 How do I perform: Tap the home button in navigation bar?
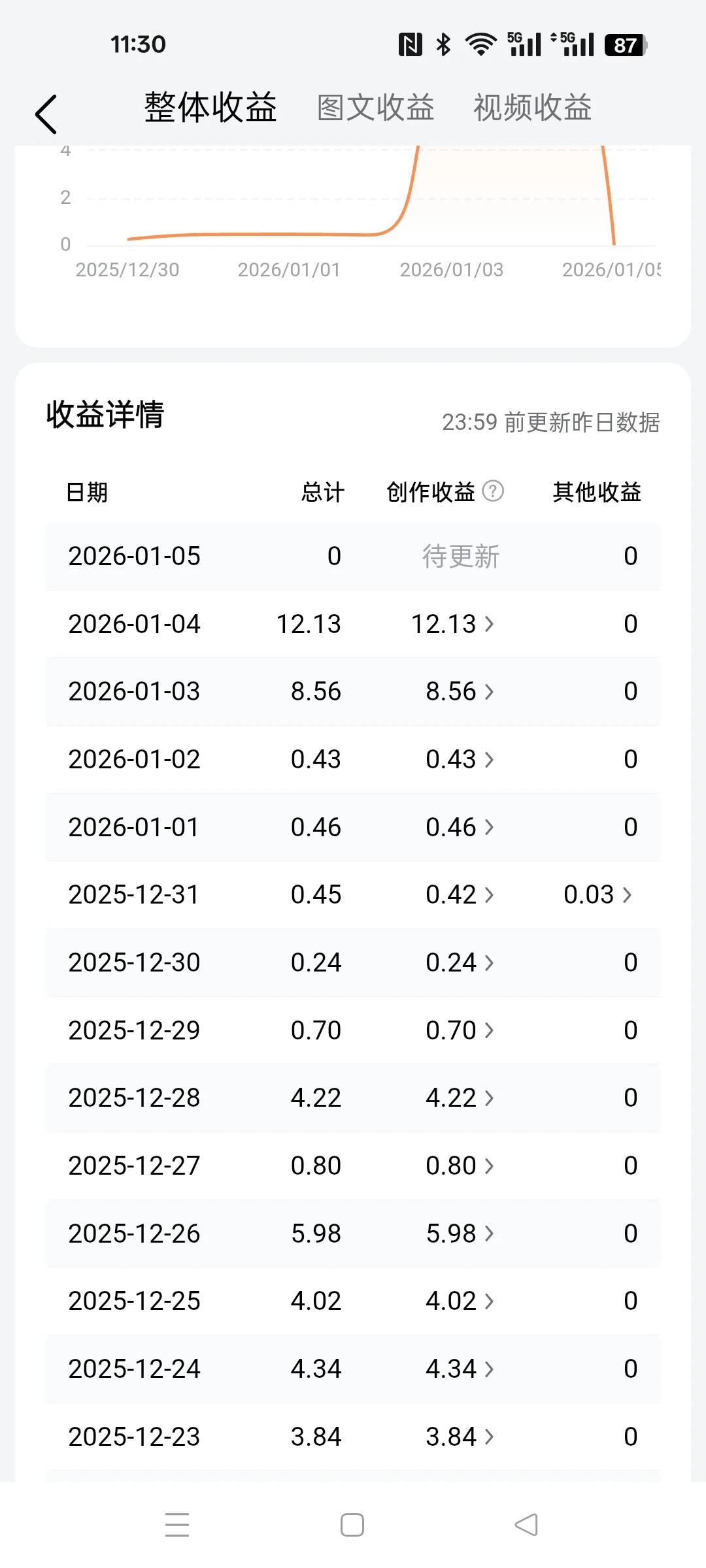click(352, 1525)
